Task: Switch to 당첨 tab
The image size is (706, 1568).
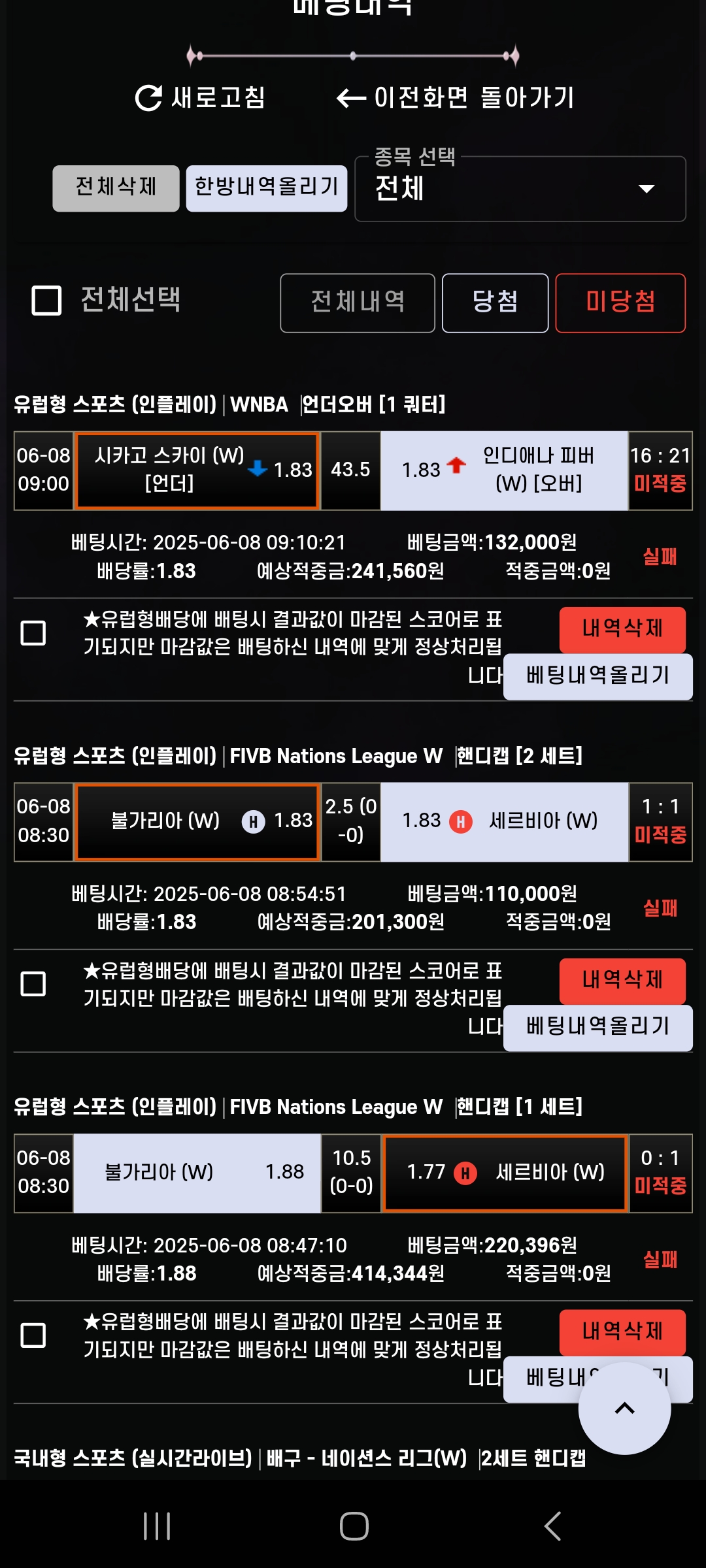Action: pos(495,302)
